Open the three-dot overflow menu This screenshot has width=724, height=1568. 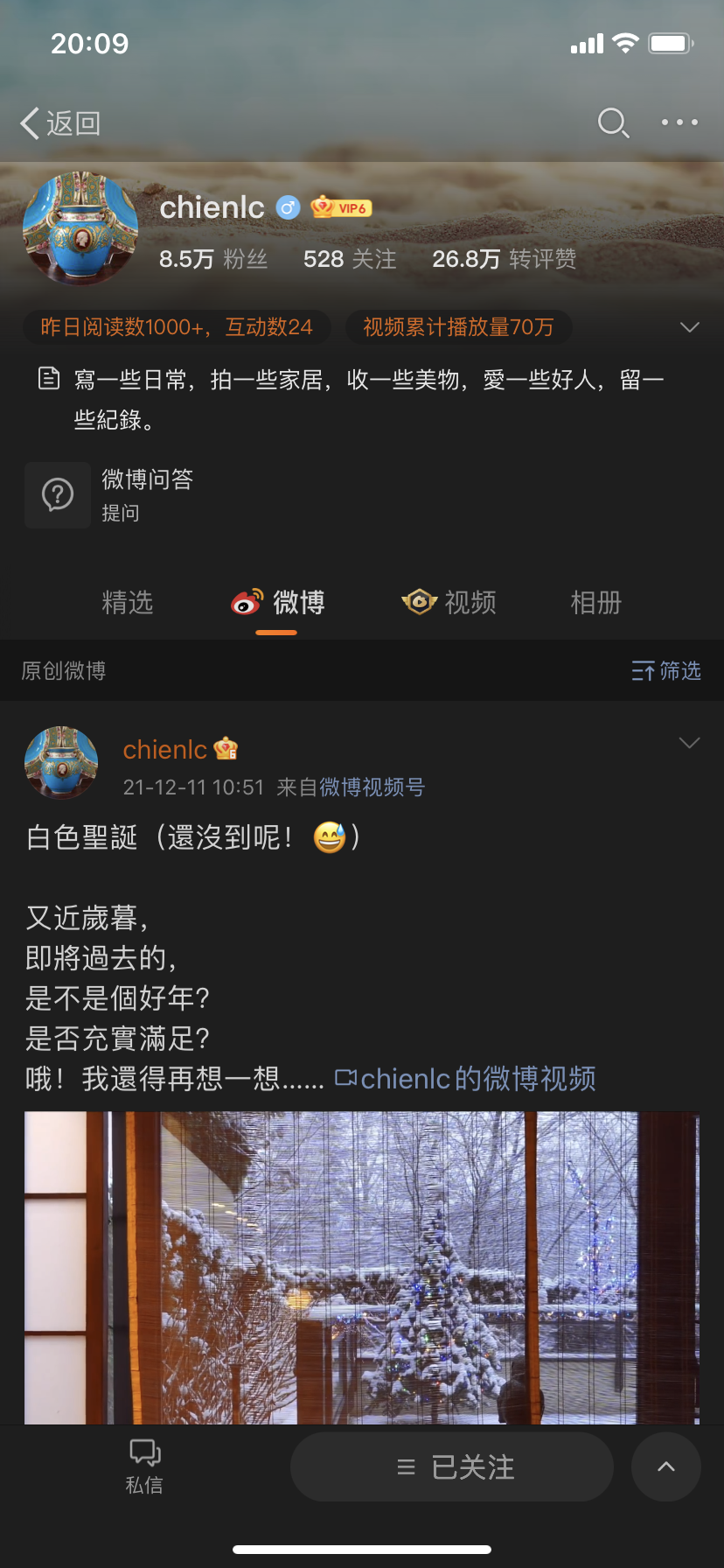[679, 122]
